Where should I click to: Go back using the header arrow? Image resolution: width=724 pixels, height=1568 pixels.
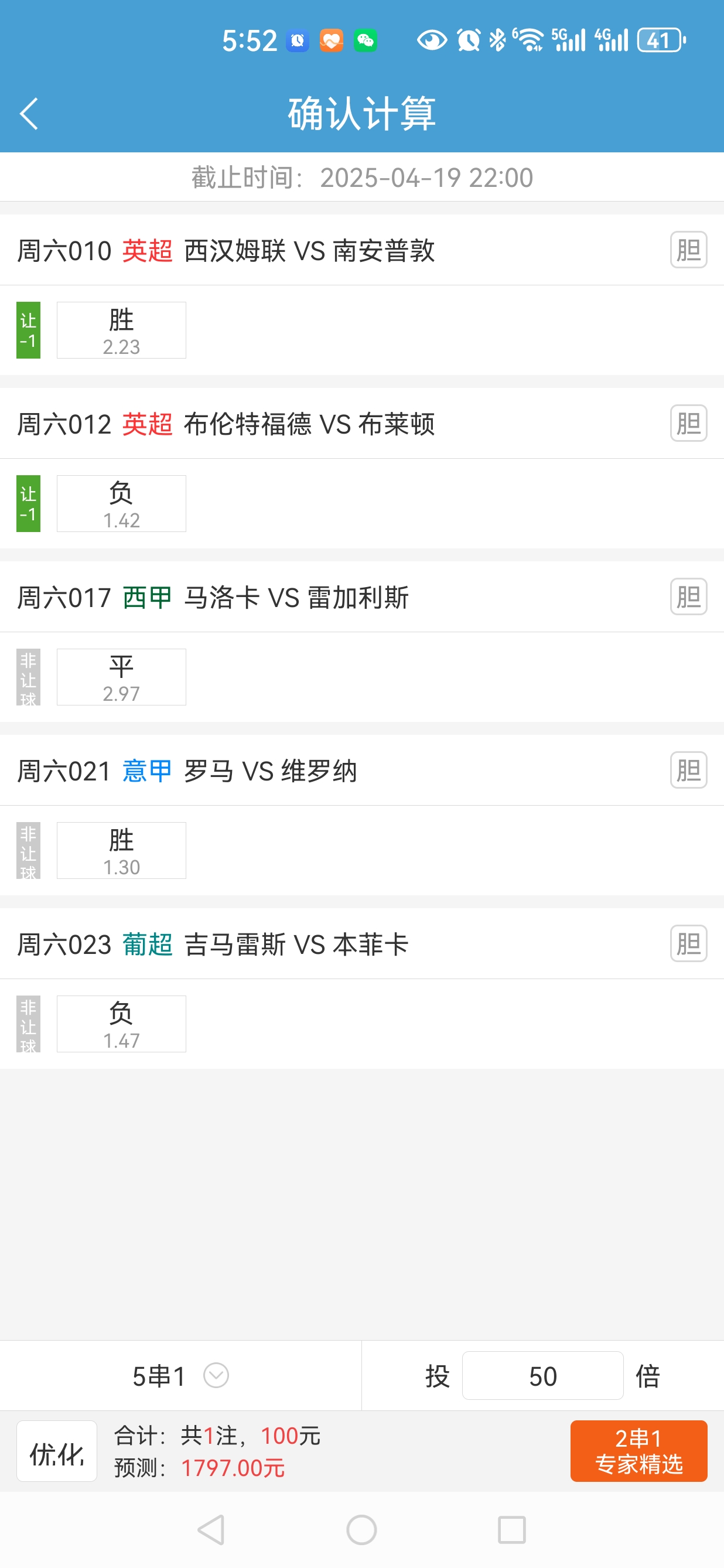[29, 114]
